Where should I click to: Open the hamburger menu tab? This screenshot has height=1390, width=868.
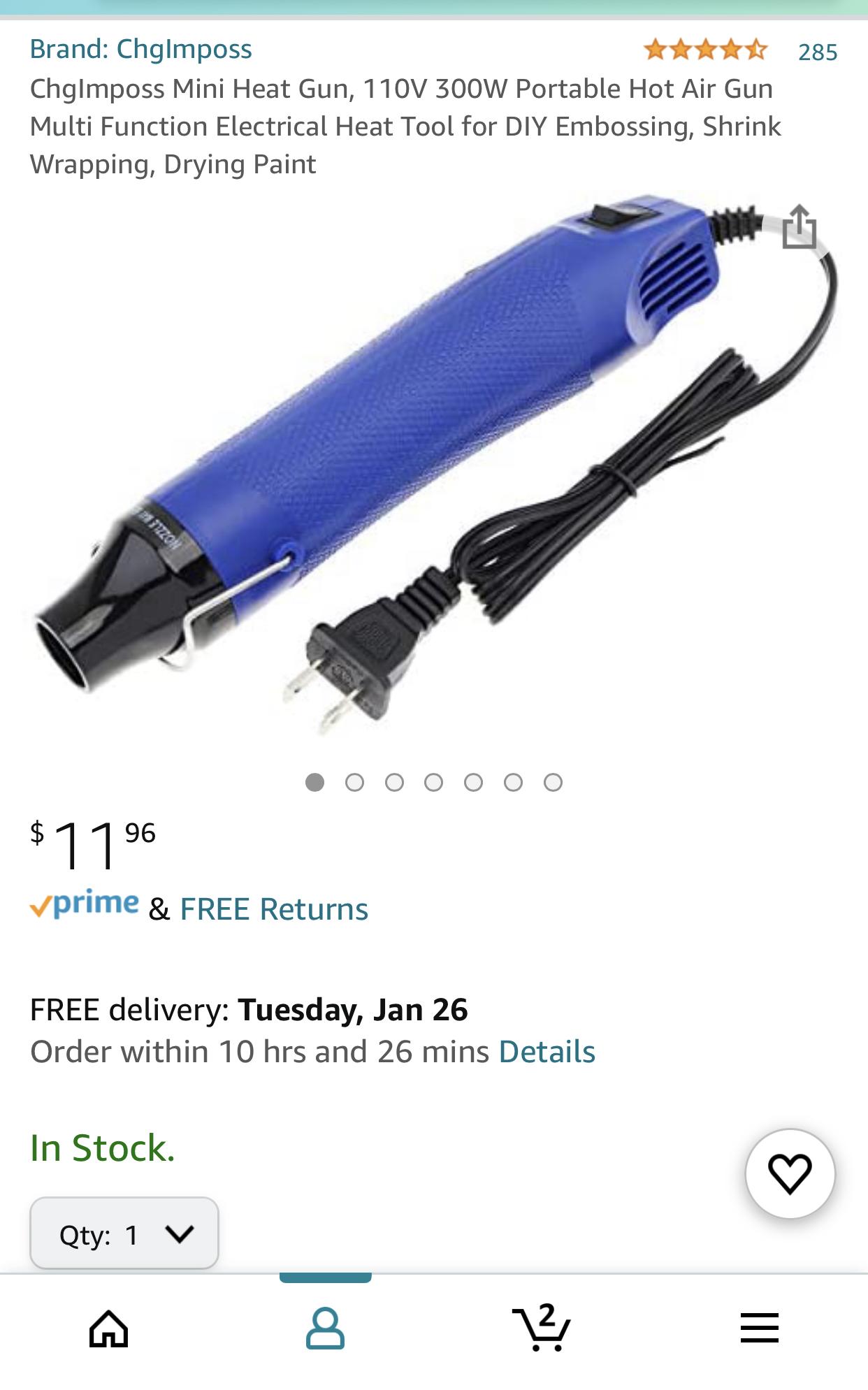tap(759, 1328)
